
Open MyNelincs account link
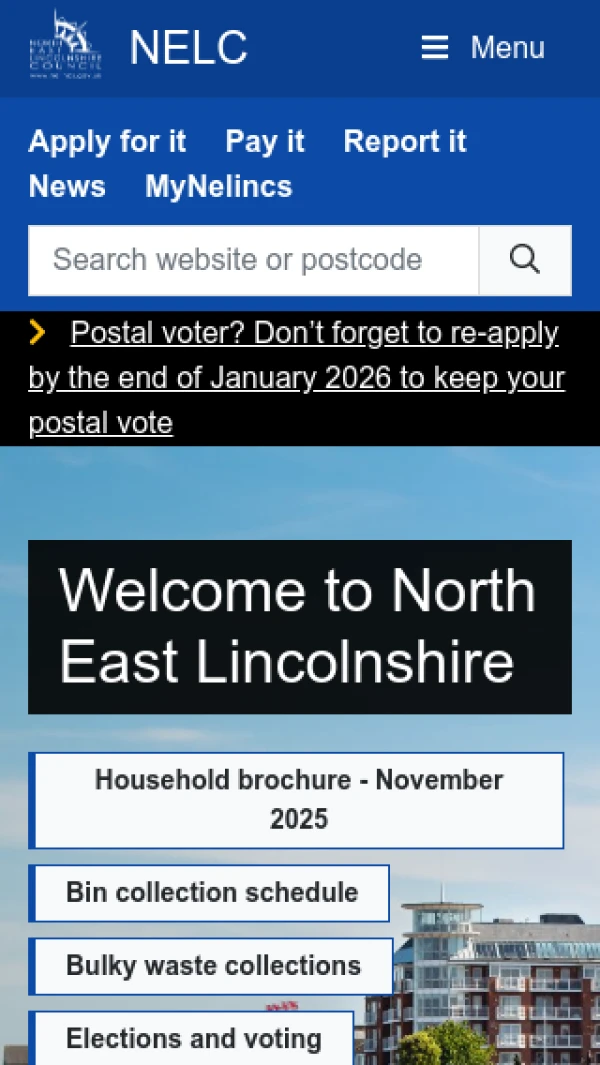tap(218, 186)
